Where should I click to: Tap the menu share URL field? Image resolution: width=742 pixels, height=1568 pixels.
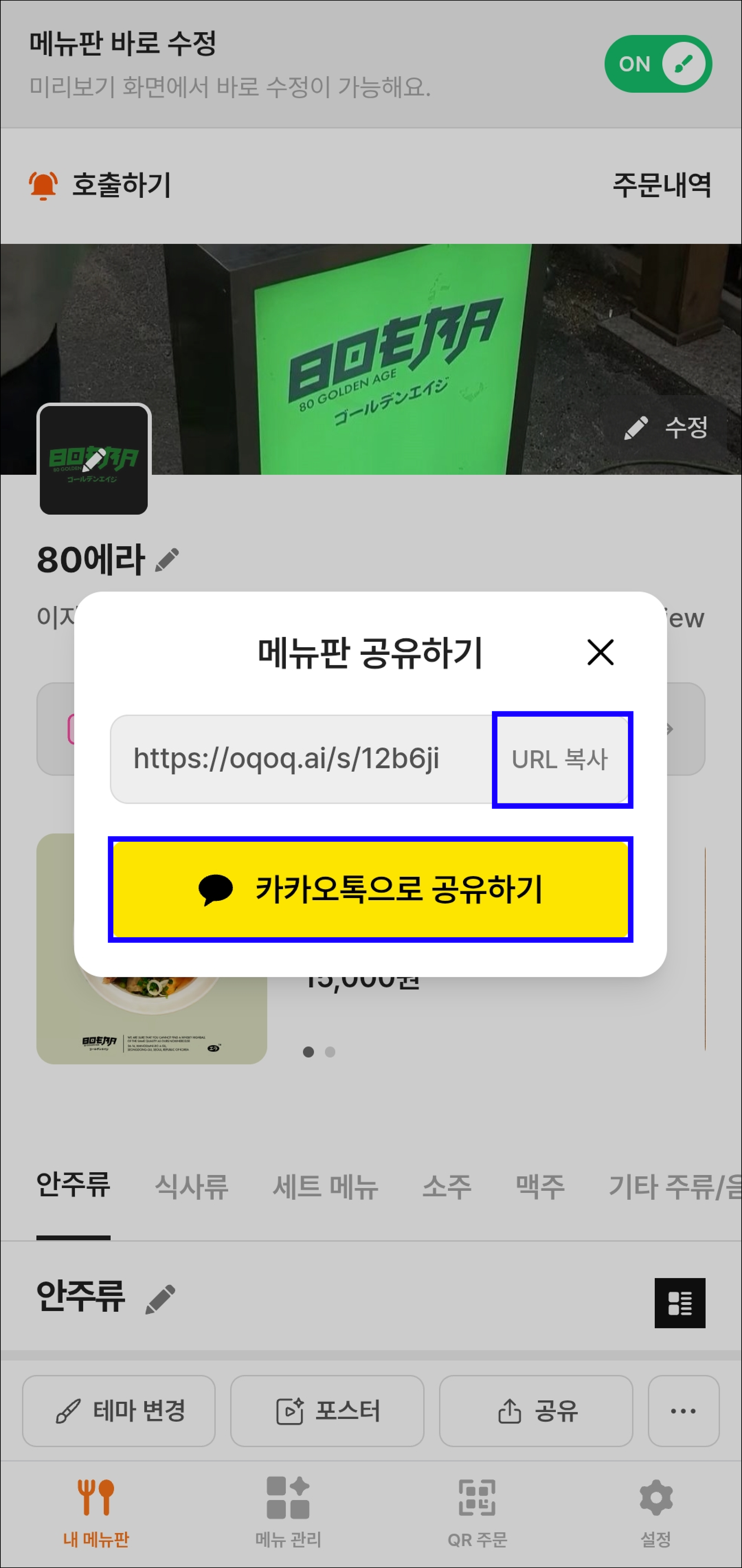coord(301,759)
